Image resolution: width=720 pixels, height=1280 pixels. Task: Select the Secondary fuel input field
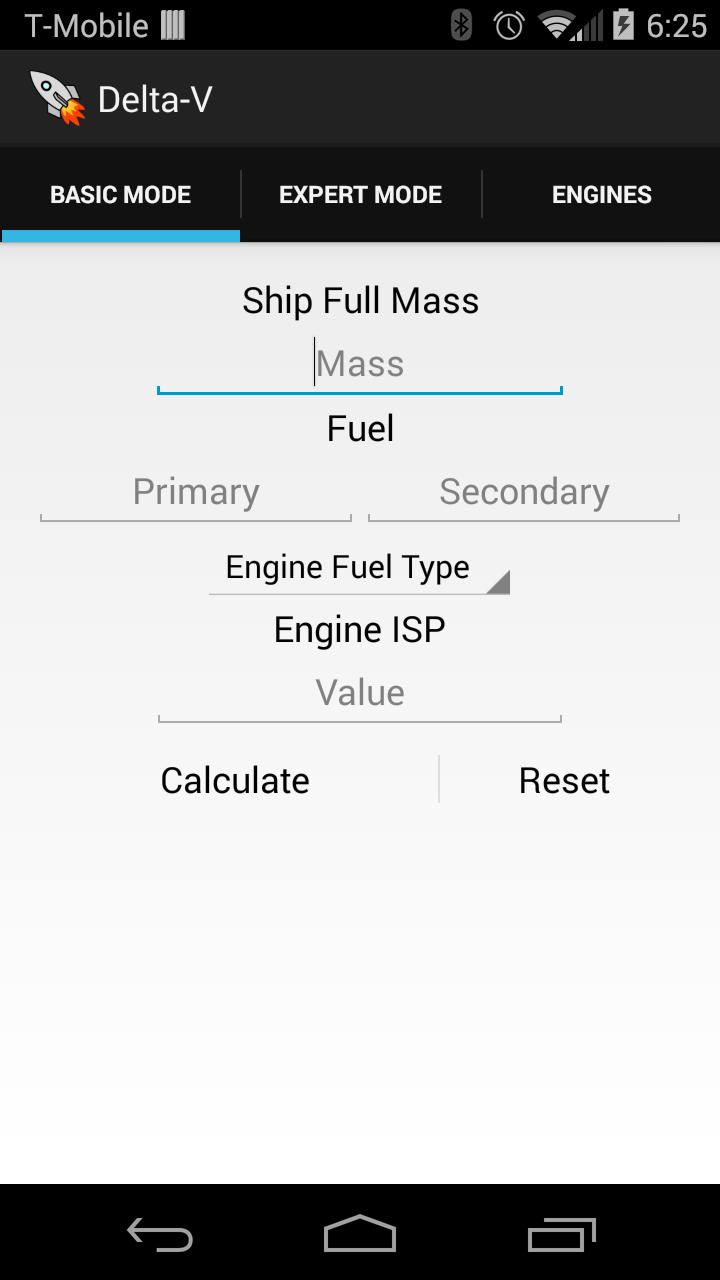point(523,491)
